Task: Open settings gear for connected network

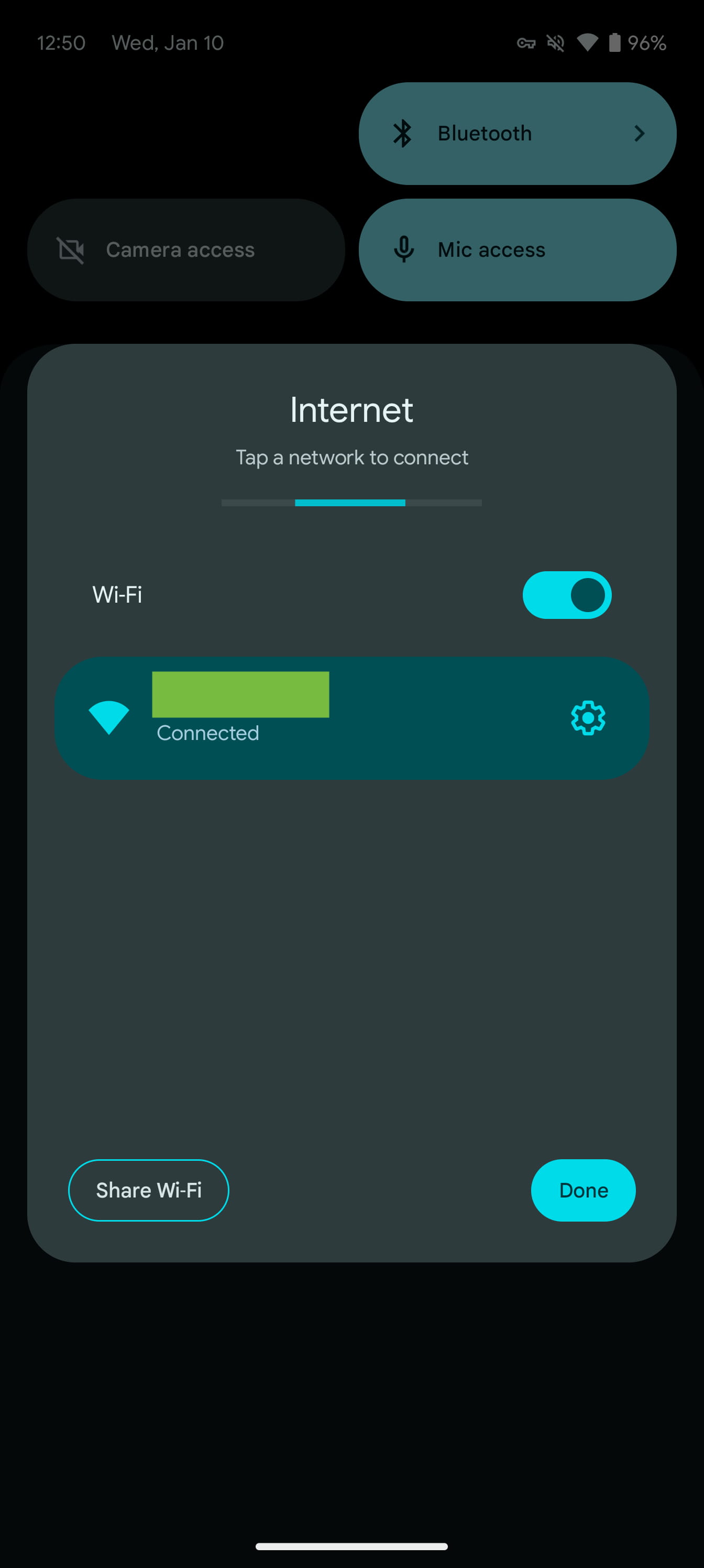Action: [588, 718]
